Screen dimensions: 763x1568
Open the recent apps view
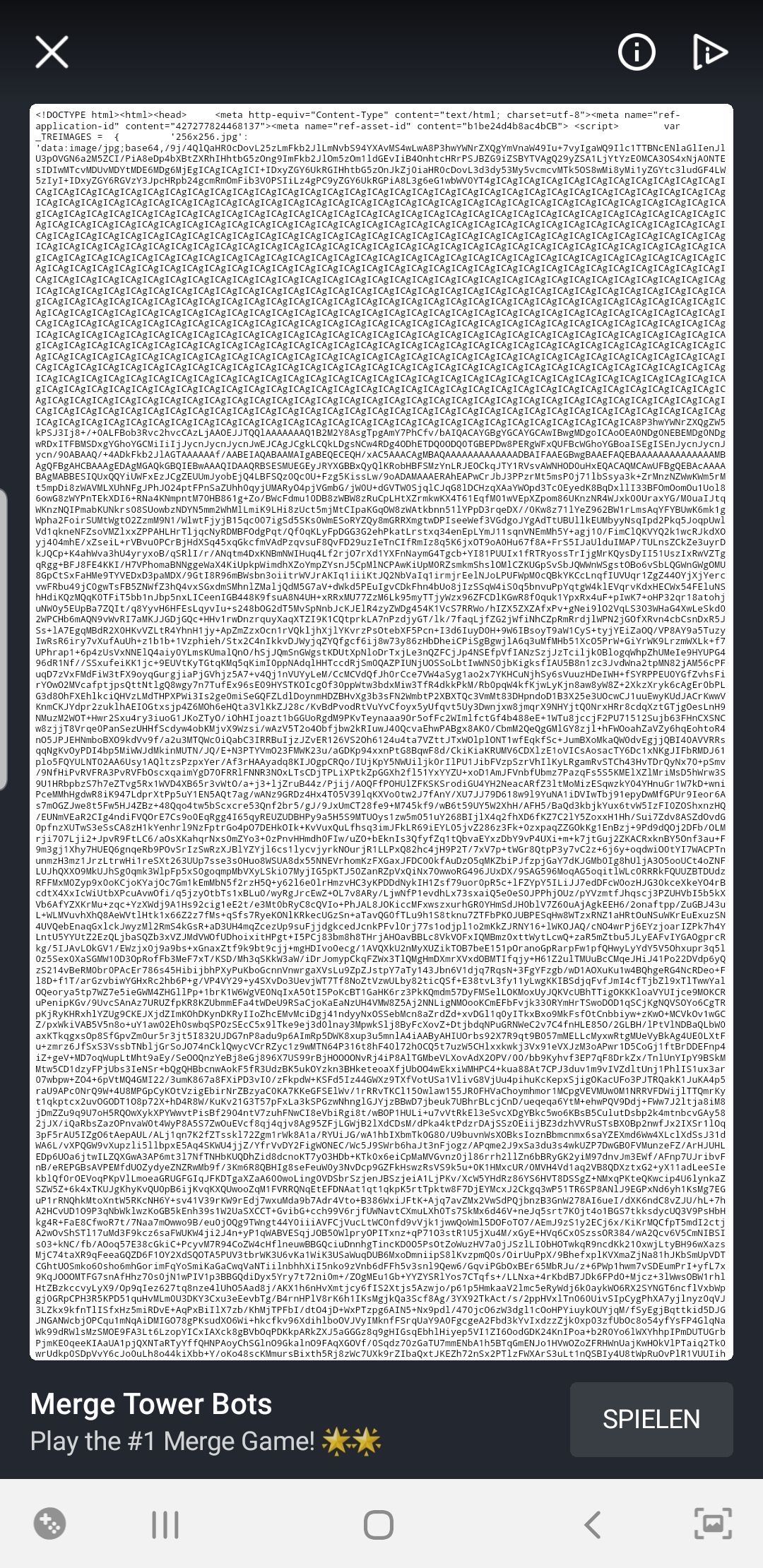[165, 1524]
